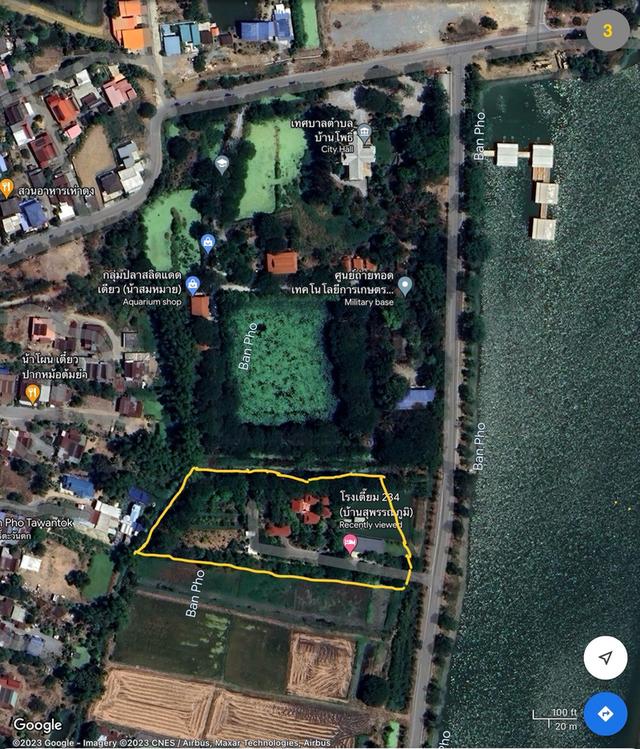Select the red pin for โรงเตี๊ยม 234
Screen dimensions: 640x749
click(x=351, y=543)
